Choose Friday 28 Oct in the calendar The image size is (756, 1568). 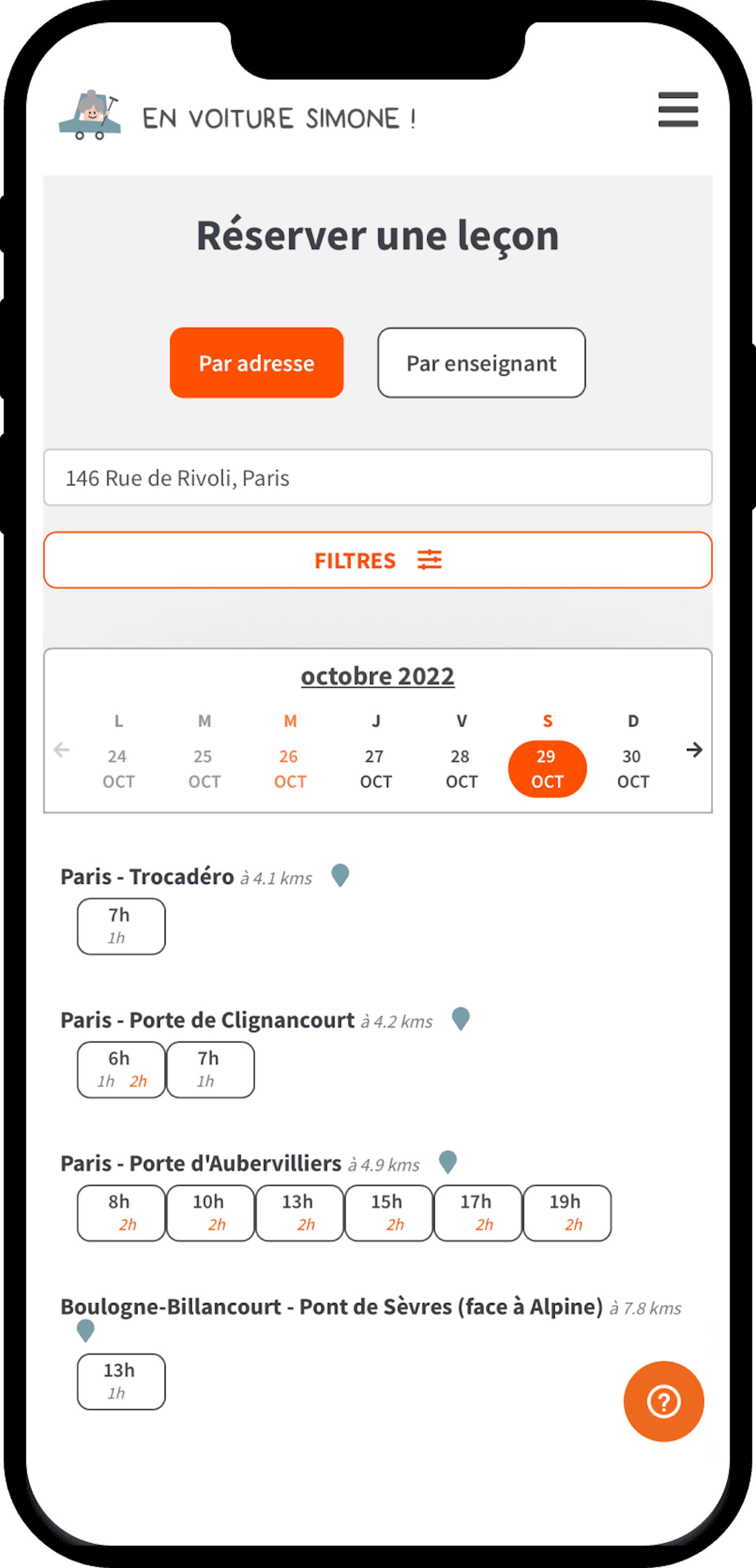pos(461,768)
